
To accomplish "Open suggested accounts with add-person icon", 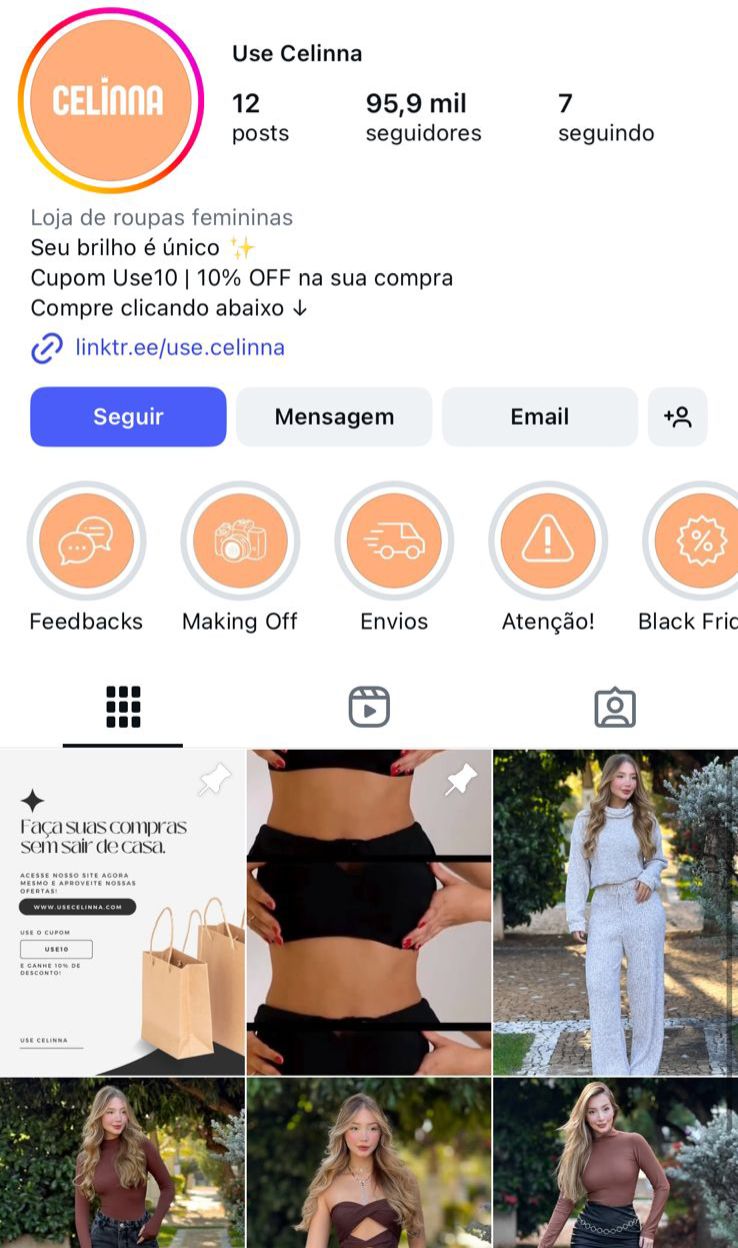I will 677,417.
